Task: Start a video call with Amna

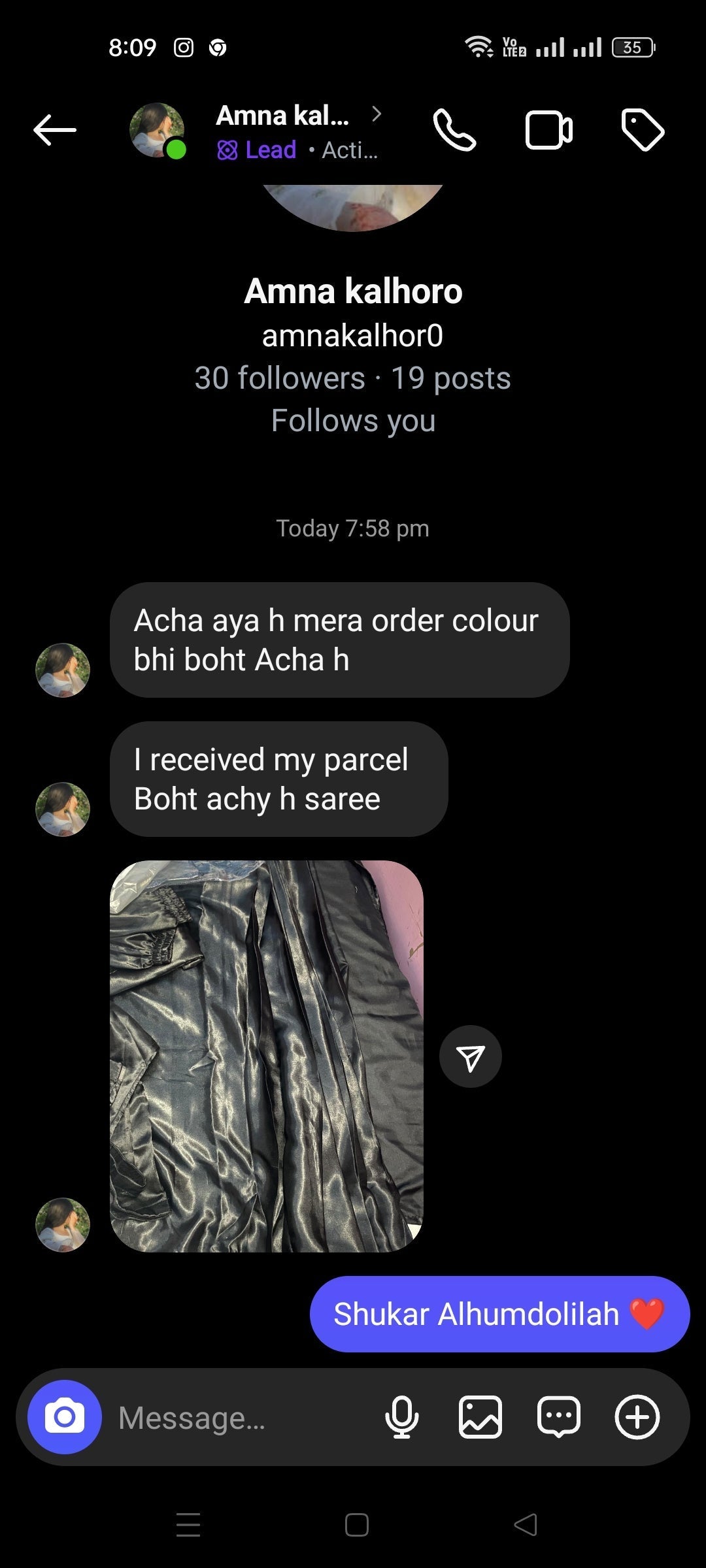Action: 548,130
